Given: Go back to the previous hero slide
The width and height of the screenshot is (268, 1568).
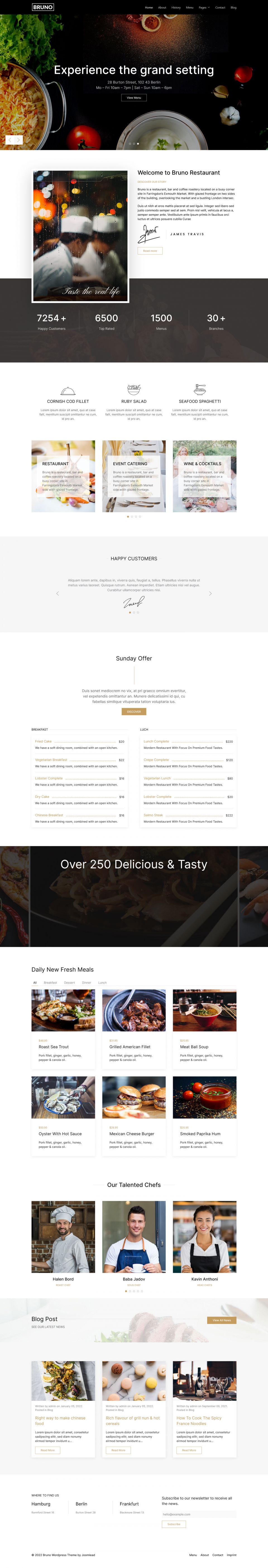Looking at the screenshot, I should pos(9,140).
